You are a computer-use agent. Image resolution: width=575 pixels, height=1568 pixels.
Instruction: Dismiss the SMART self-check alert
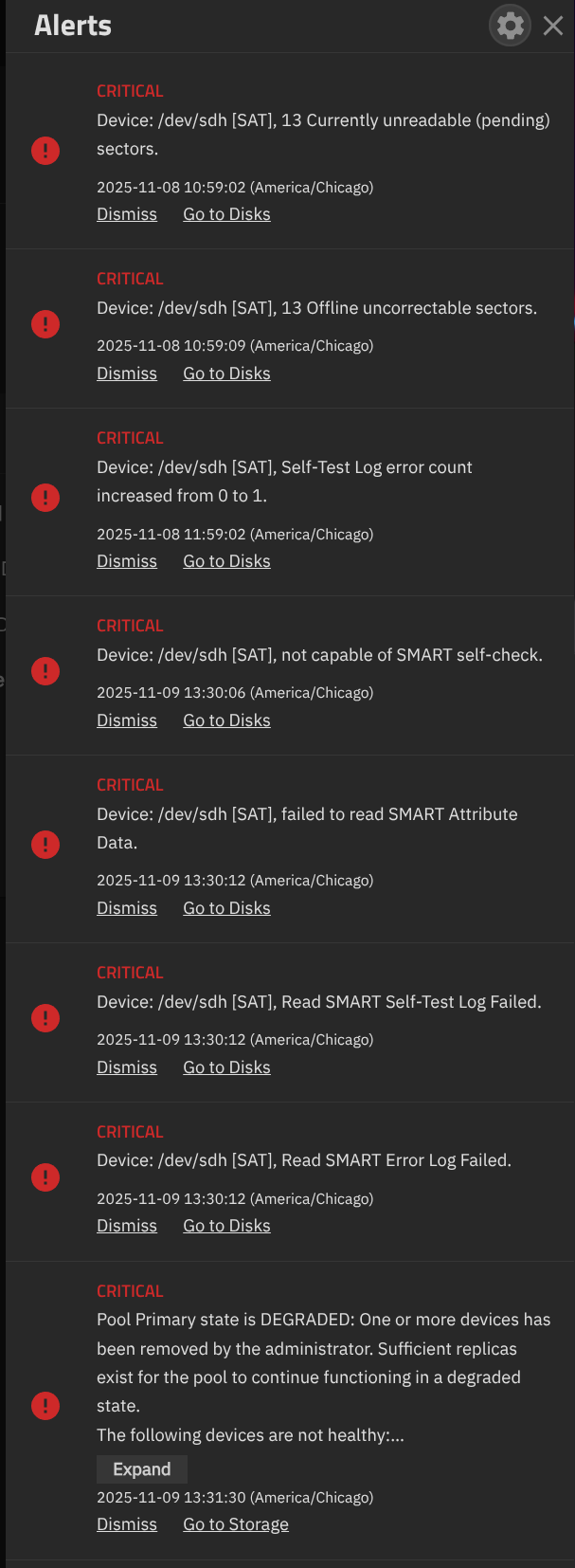click(127, 720)
